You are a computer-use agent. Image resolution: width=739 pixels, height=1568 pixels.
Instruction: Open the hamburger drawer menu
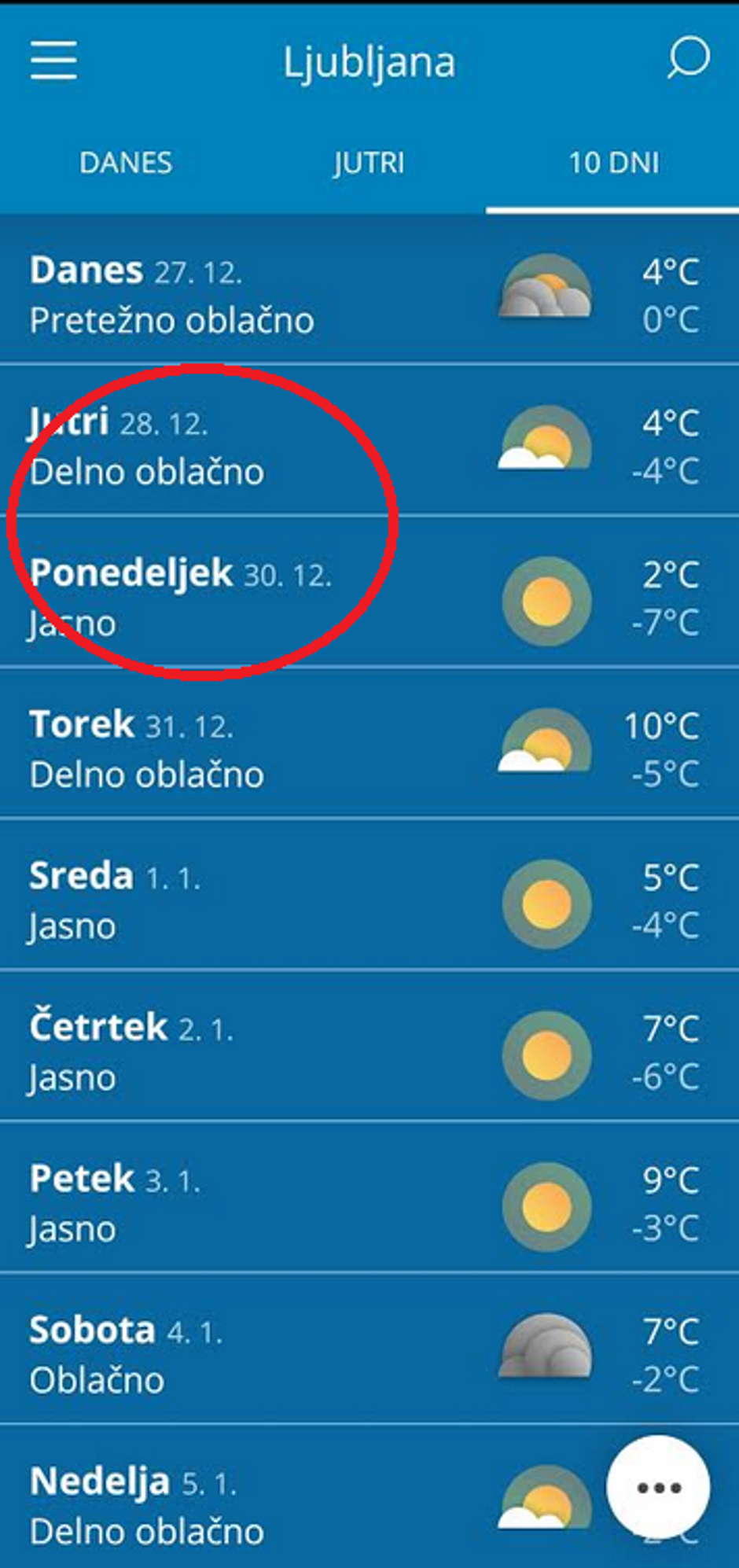pyautogui.click(x=53, y=61)
